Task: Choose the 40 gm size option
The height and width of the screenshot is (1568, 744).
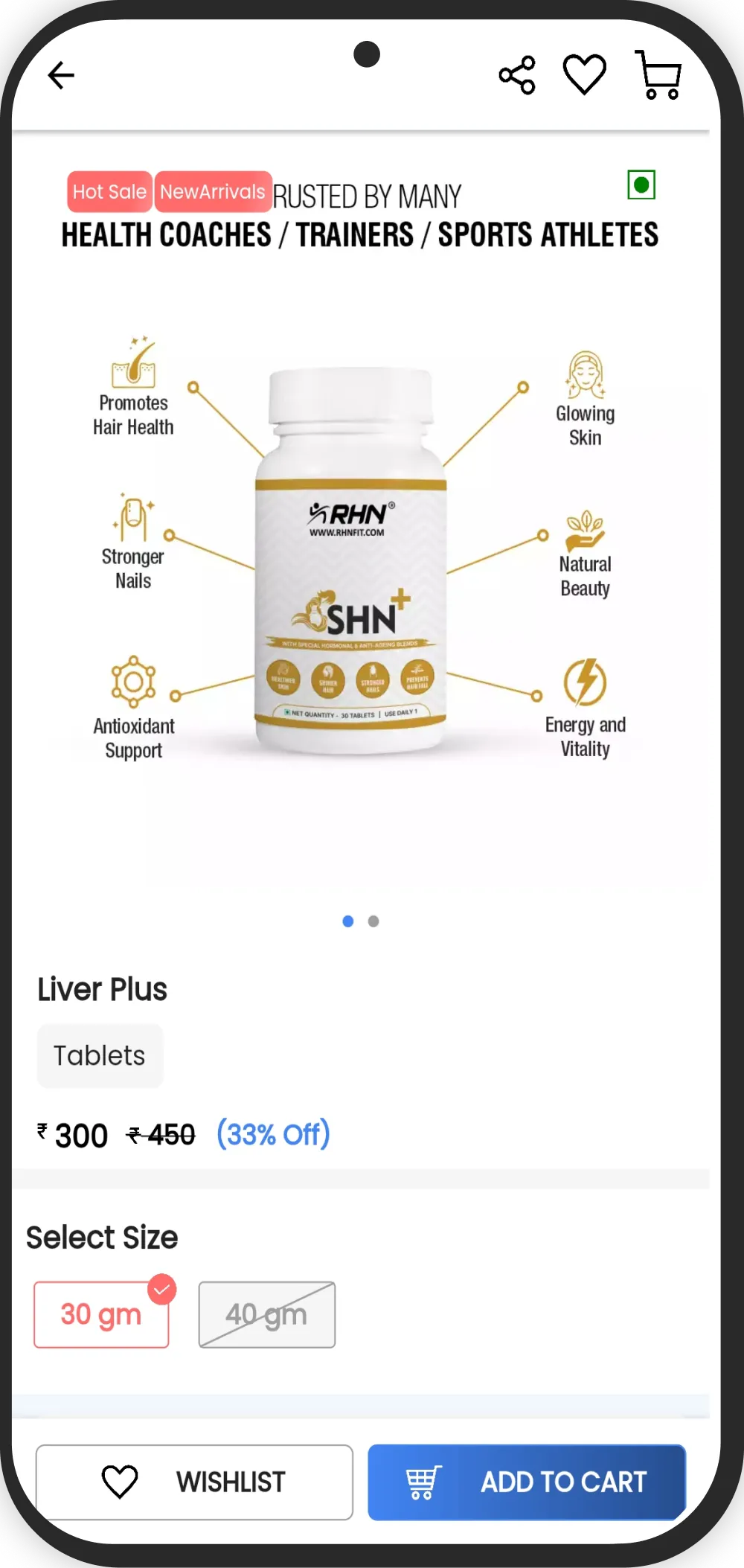Action: point(266,1314)
